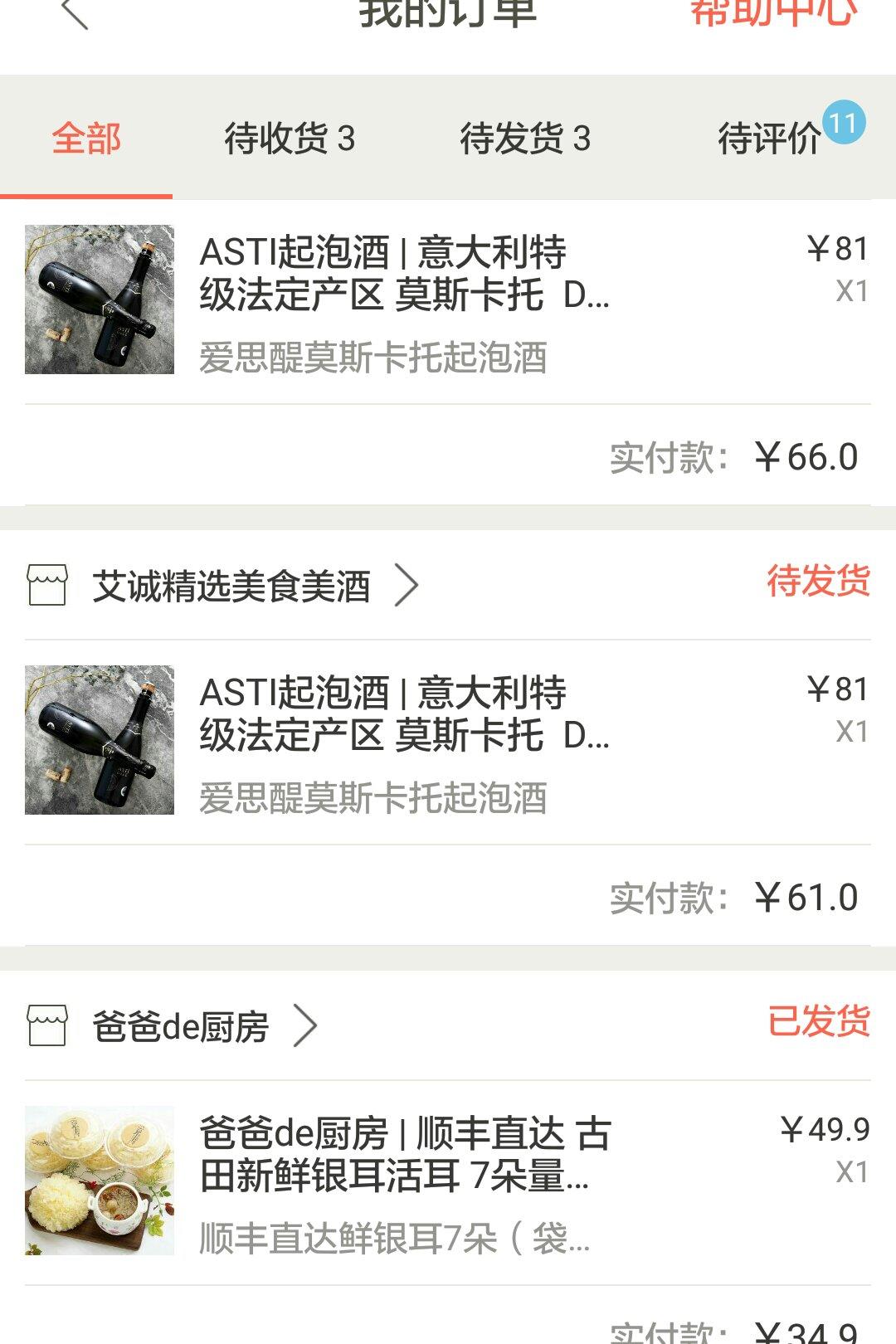Open the ASTI起泡酒 order paid ¥61.0
Viewport: 896px width, 1344px height.
pos(404,740)
